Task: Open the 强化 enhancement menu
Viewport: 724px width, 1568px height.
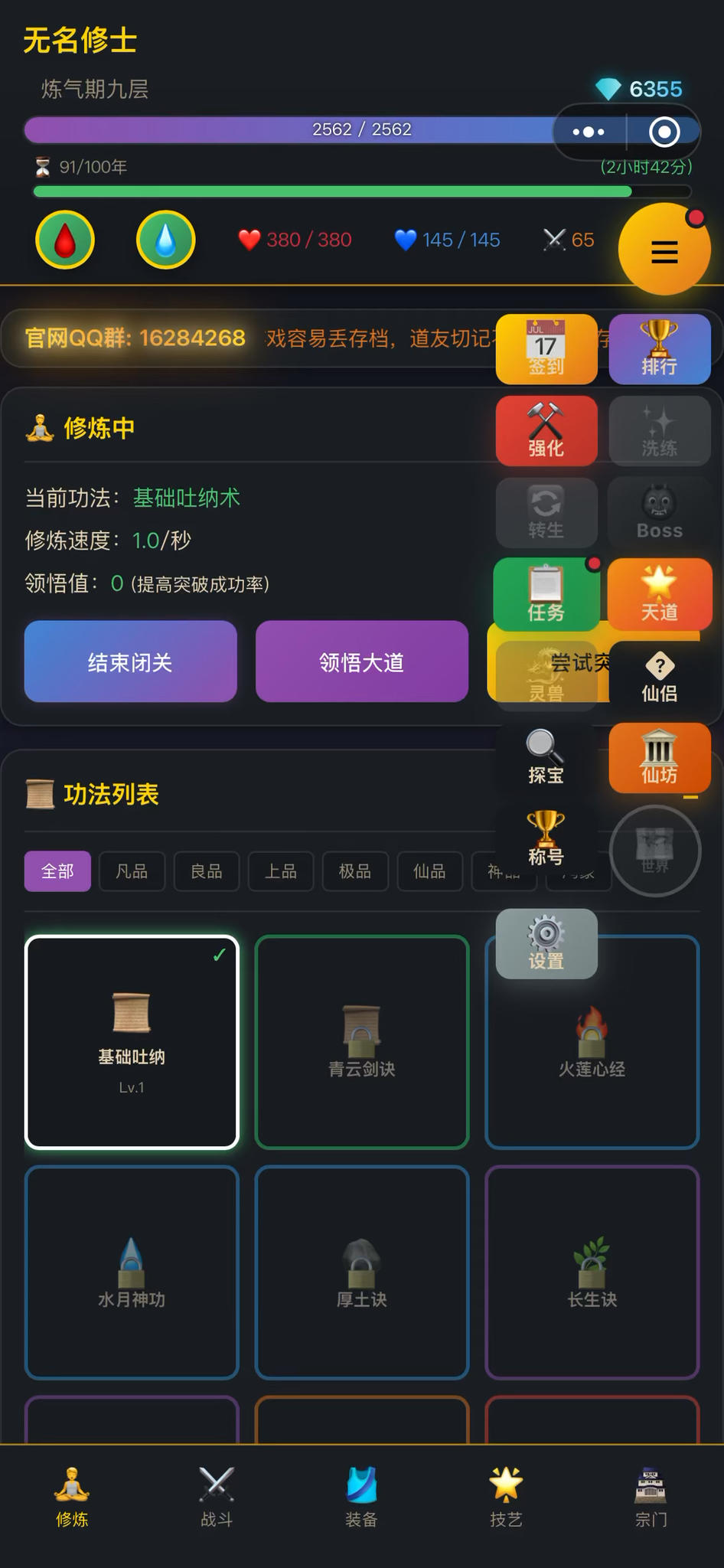Action: point(546,431)
